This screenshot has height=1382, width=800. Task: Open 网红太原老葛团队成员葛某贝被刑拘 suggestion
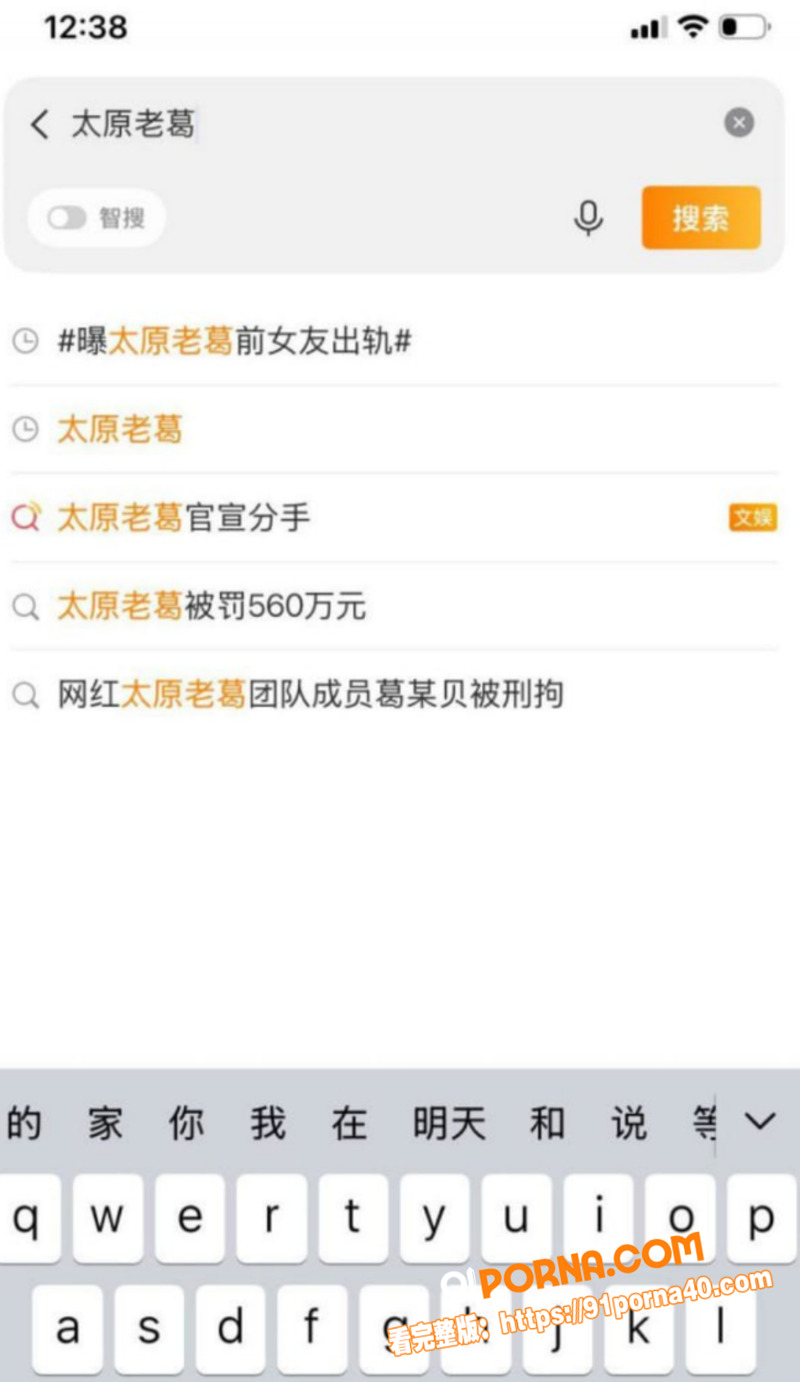pyautogui.click(x=394, y=694)
